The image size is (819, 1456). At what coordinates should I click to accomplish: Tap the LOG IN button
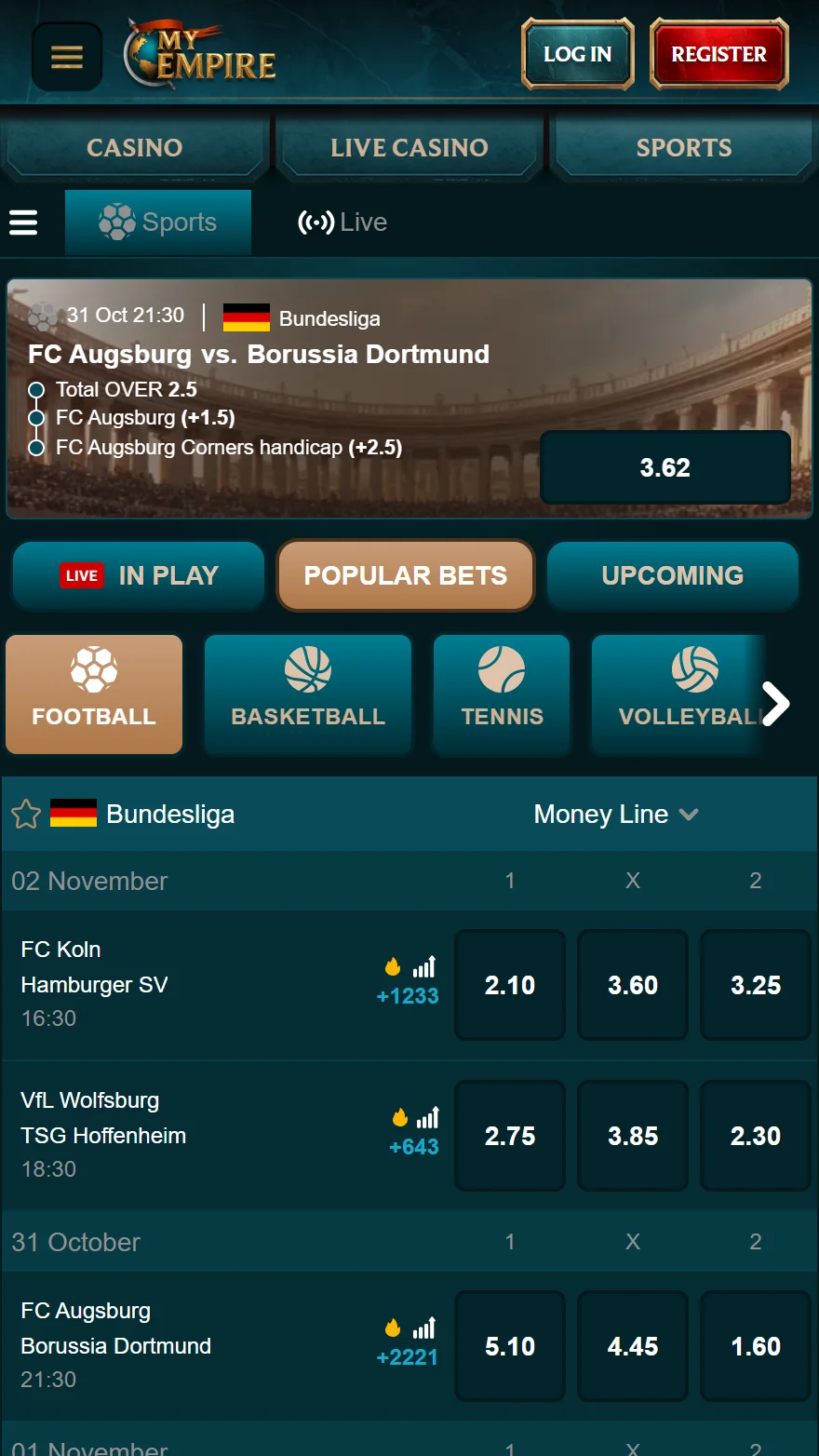tap(577, 55)
